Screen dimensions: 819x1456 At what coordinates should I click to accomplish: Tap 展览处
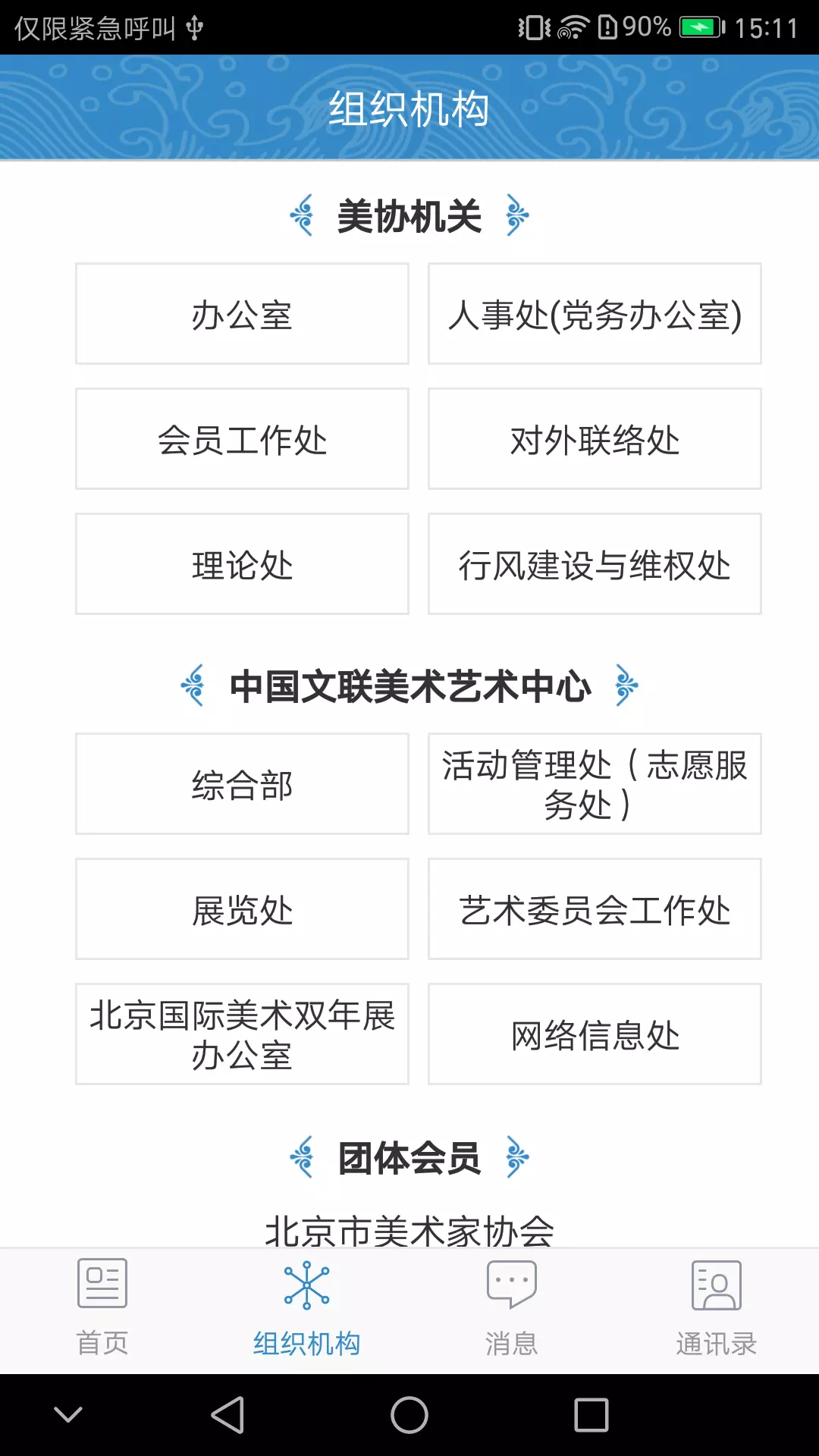[242, 909]
